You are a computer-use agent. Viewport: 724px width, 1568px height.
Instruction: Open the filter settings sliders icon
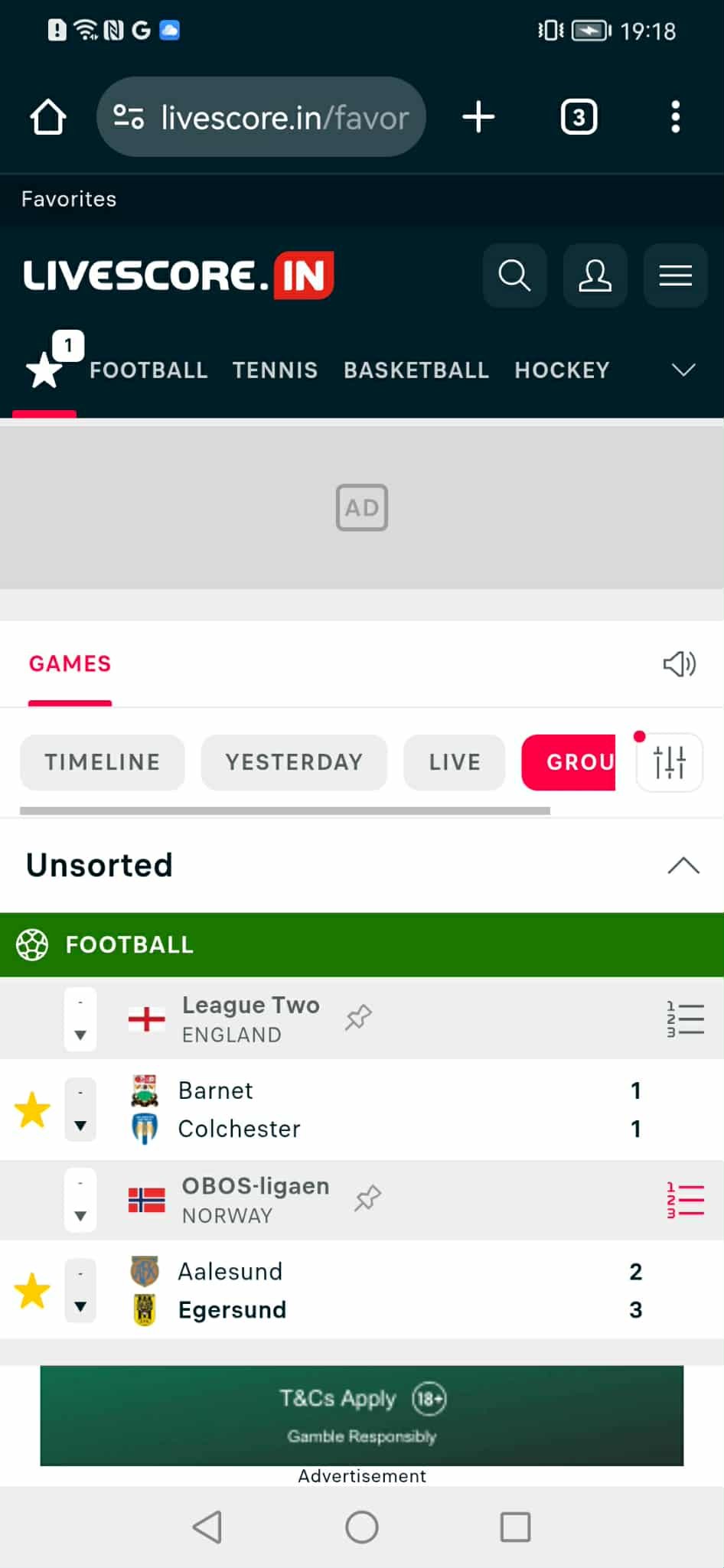point(670,762)
